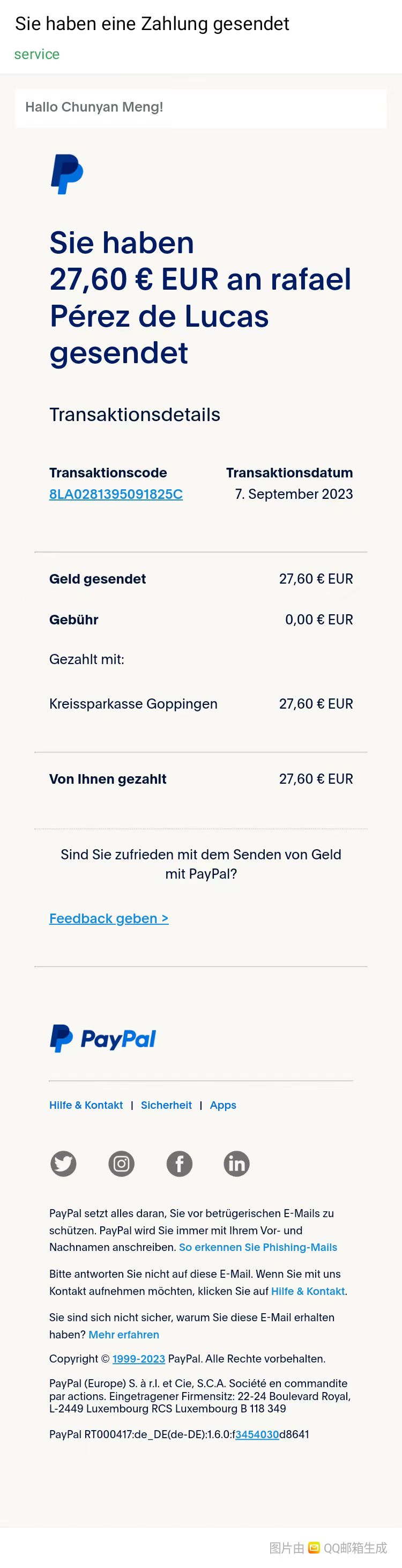Tap Hilfe & Kontakt in the reply notice
Image resolution: width=402 pixels, height=1568 pixels.
click(x=308, y=1291)
